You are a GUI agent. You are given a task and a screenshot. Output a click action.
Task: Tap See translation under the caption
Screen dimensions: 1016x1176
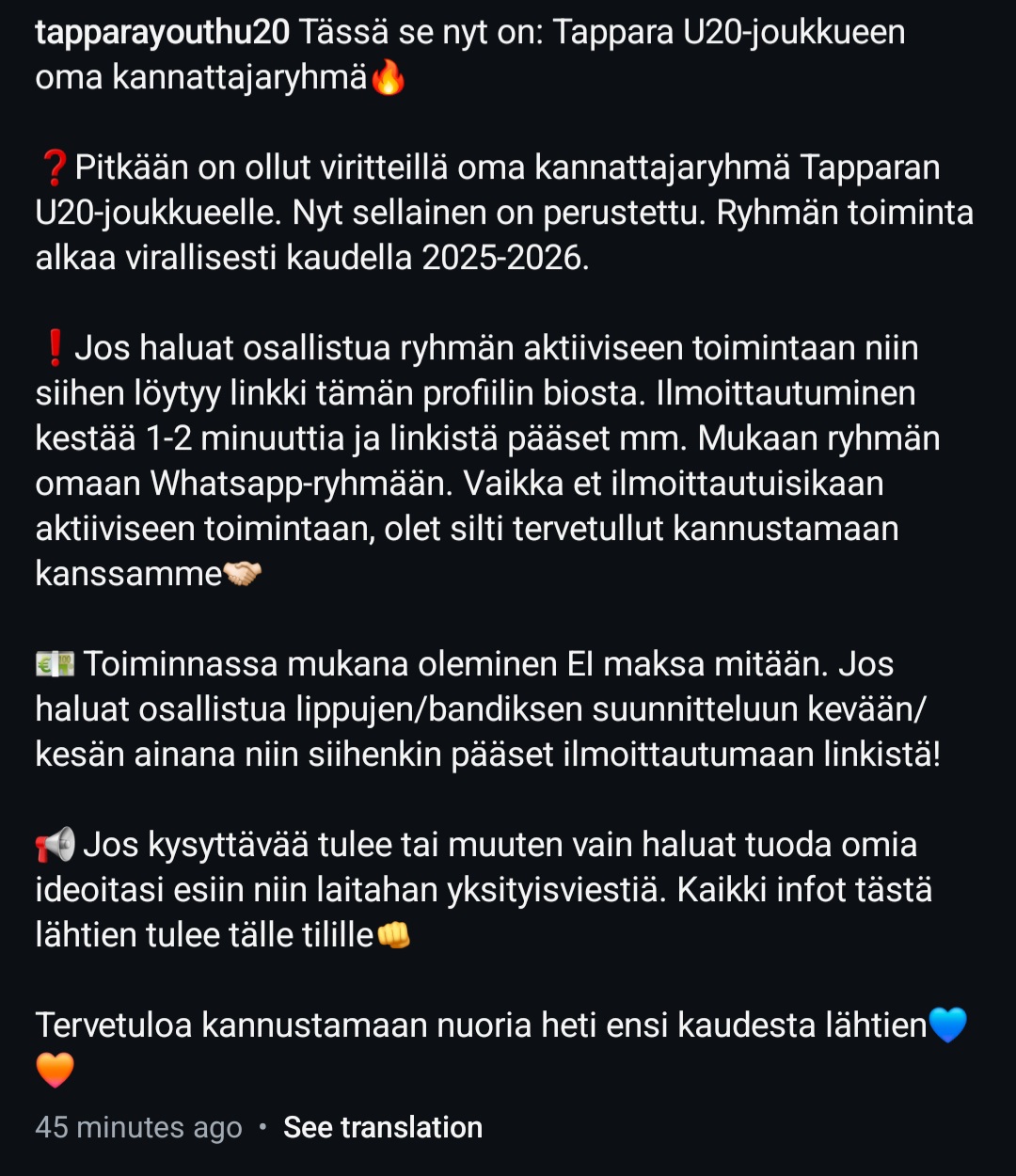click(x=383, y=1127)
